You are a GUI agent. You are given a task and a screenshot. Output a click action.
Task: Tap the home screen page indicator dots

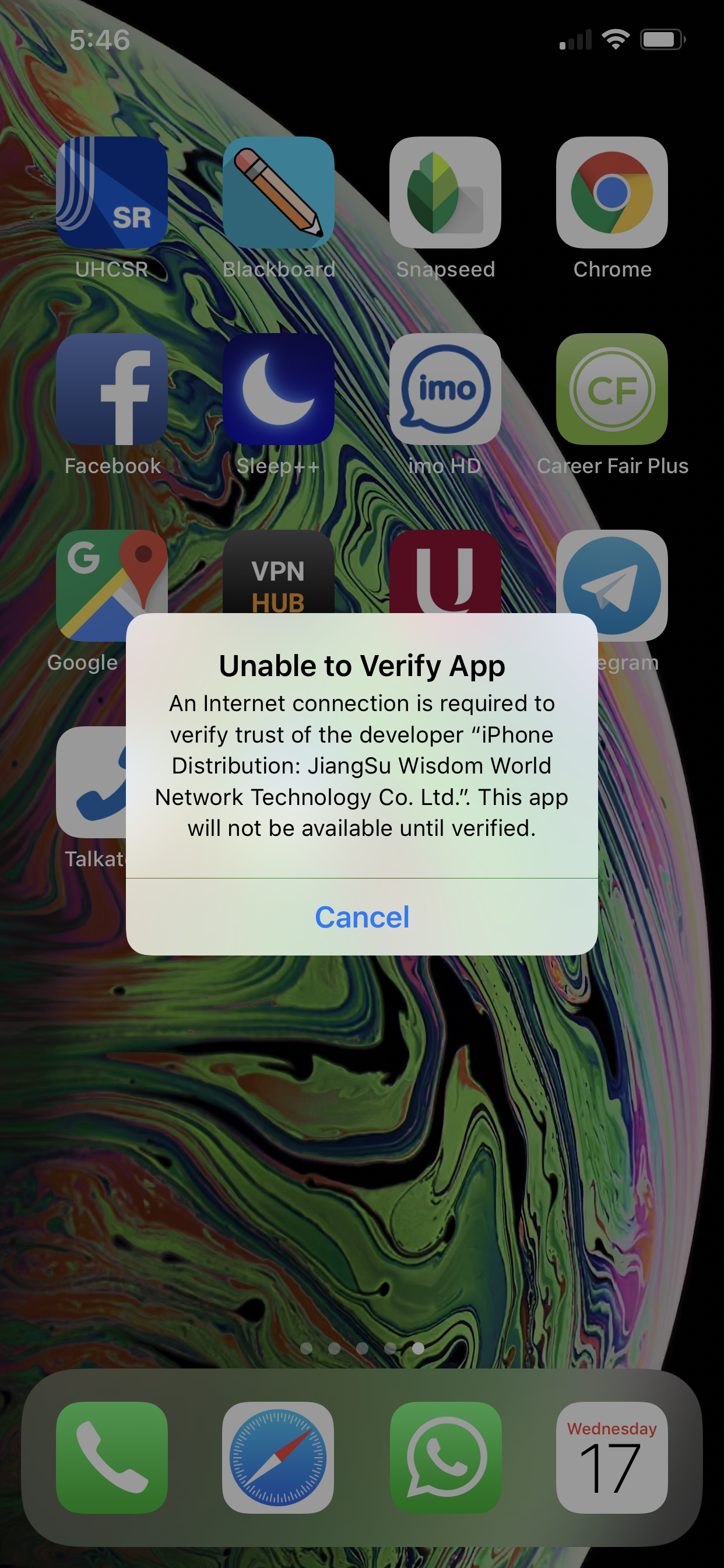click(362, 1348)
